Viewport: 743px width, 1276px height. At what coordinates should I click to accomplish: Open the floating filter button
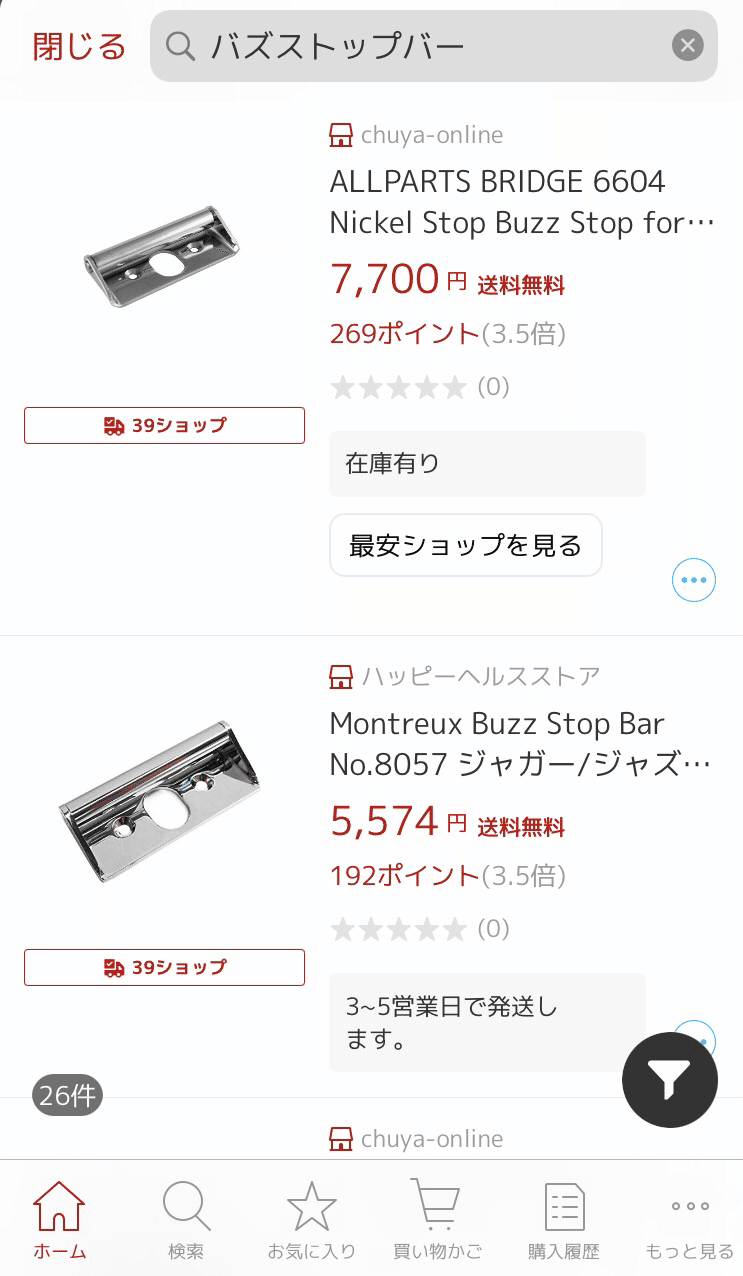click(670, 1080)
